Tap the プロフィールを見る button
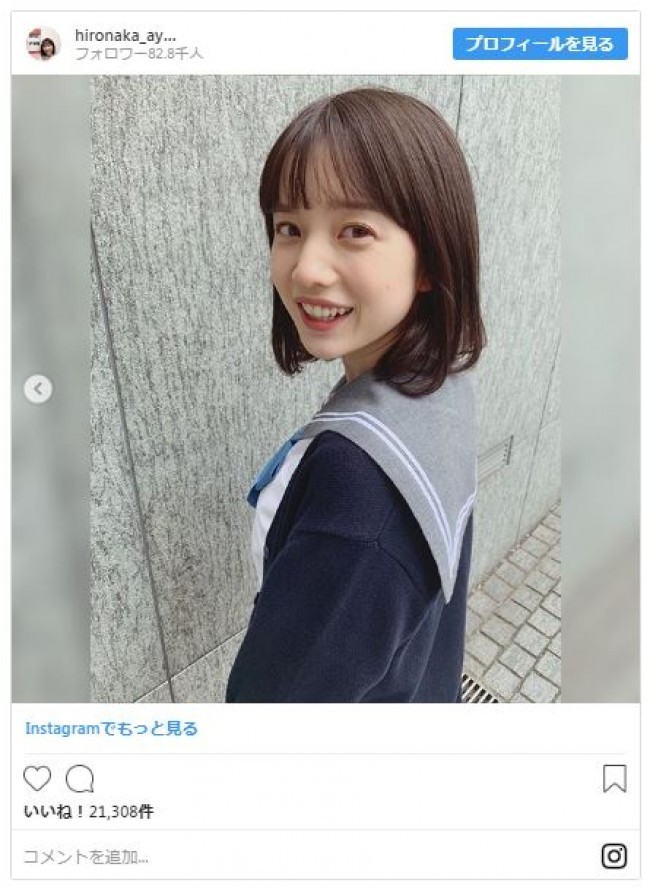 pyautogui.click(x=540, y=43)
